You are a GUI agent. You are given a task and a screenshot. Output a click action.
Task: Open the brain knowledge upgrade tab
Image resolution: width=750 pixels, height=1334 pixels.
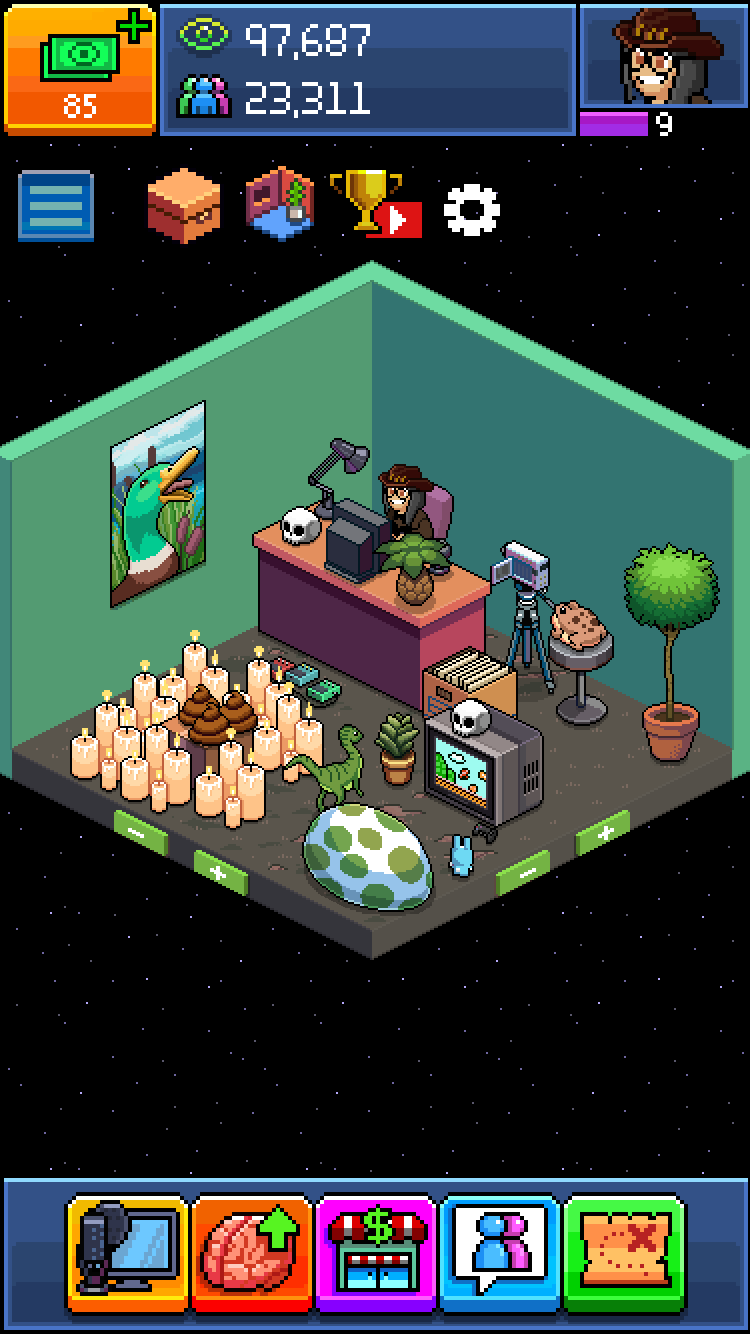(252, 1254)
